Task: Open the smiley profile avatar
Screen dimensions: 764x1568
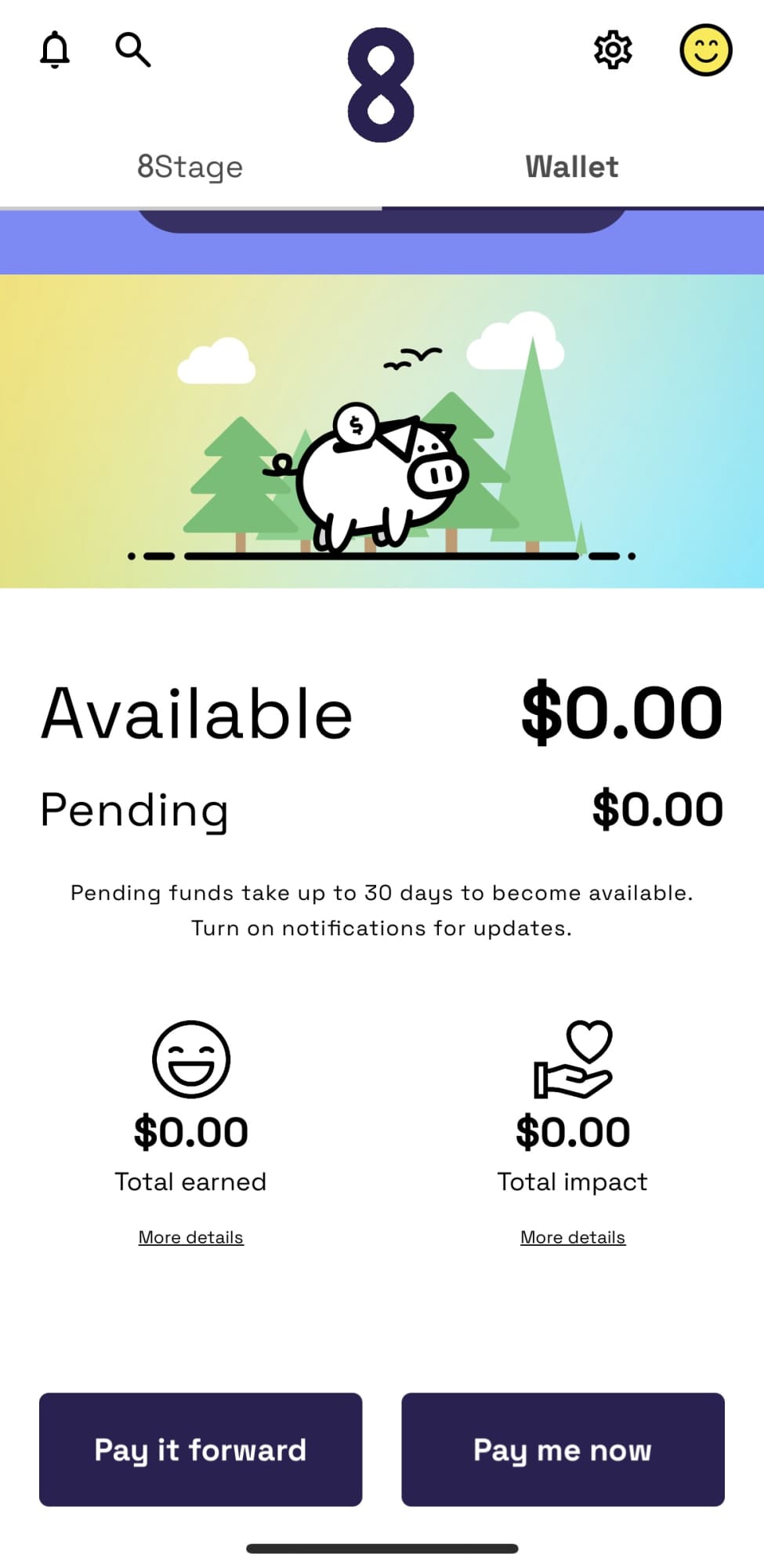Action: (705, 50)
